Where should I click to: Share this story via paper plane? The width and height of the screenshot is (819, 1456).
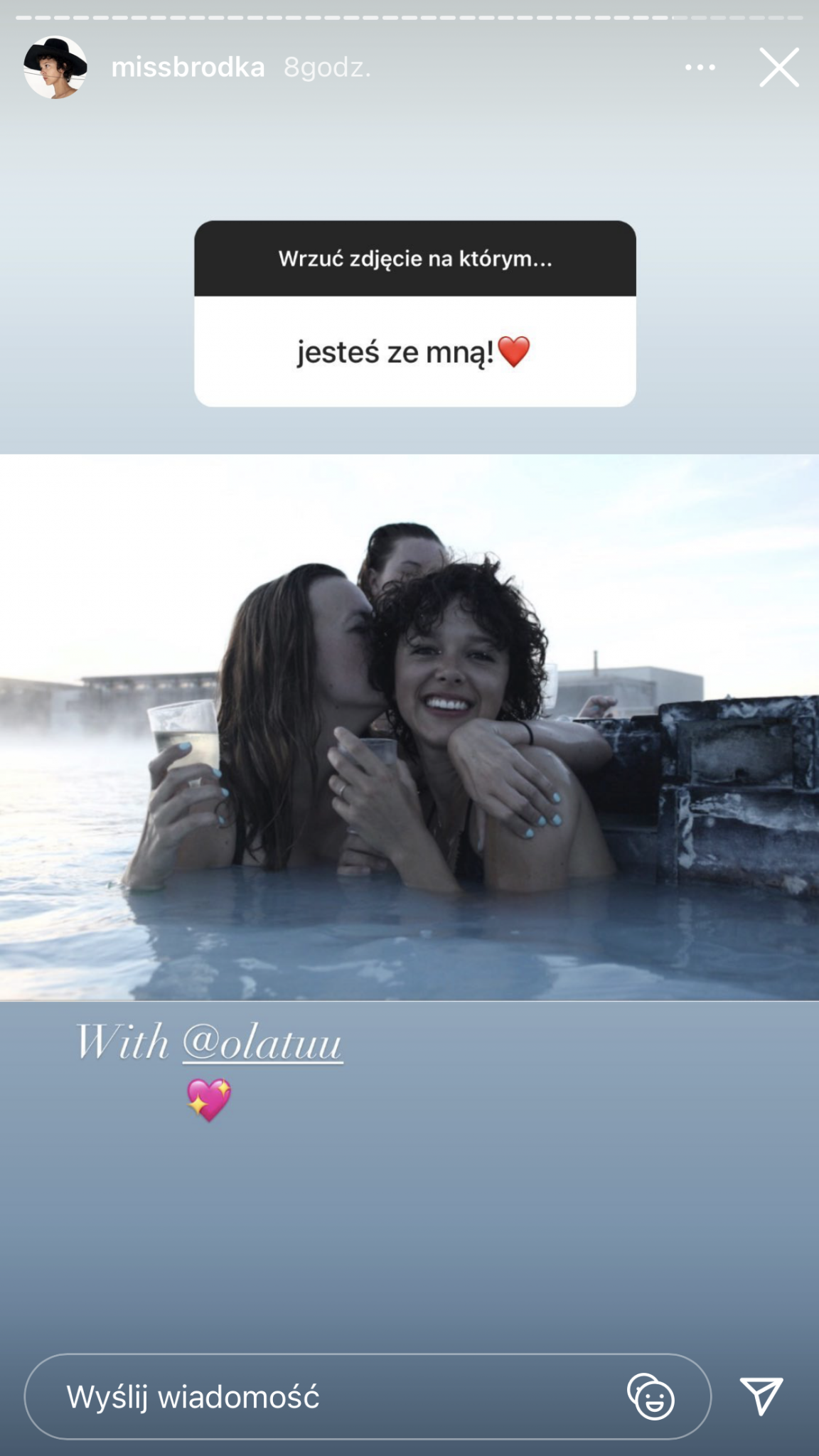[761, 1396]
